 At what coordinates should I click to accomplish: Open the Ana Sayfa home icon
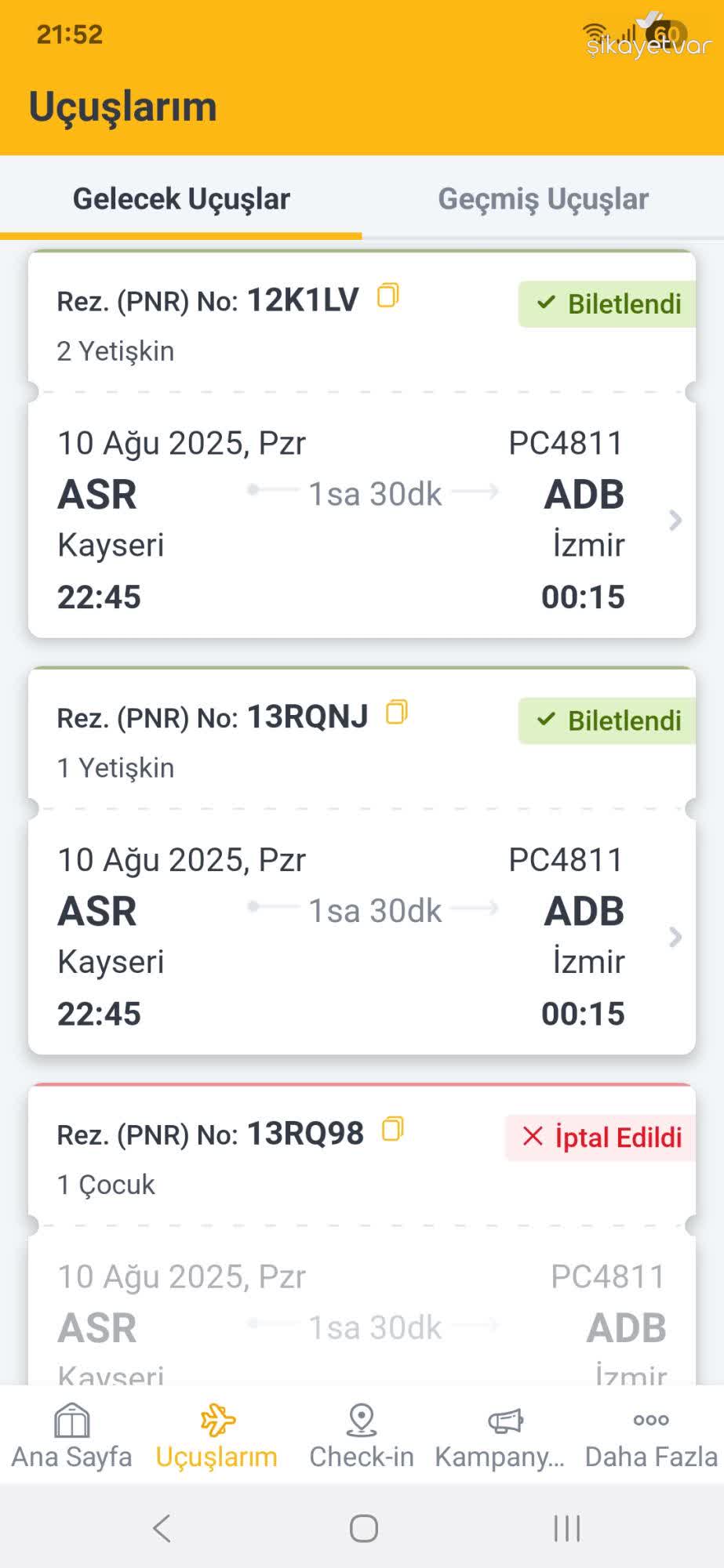[71, 1422]
